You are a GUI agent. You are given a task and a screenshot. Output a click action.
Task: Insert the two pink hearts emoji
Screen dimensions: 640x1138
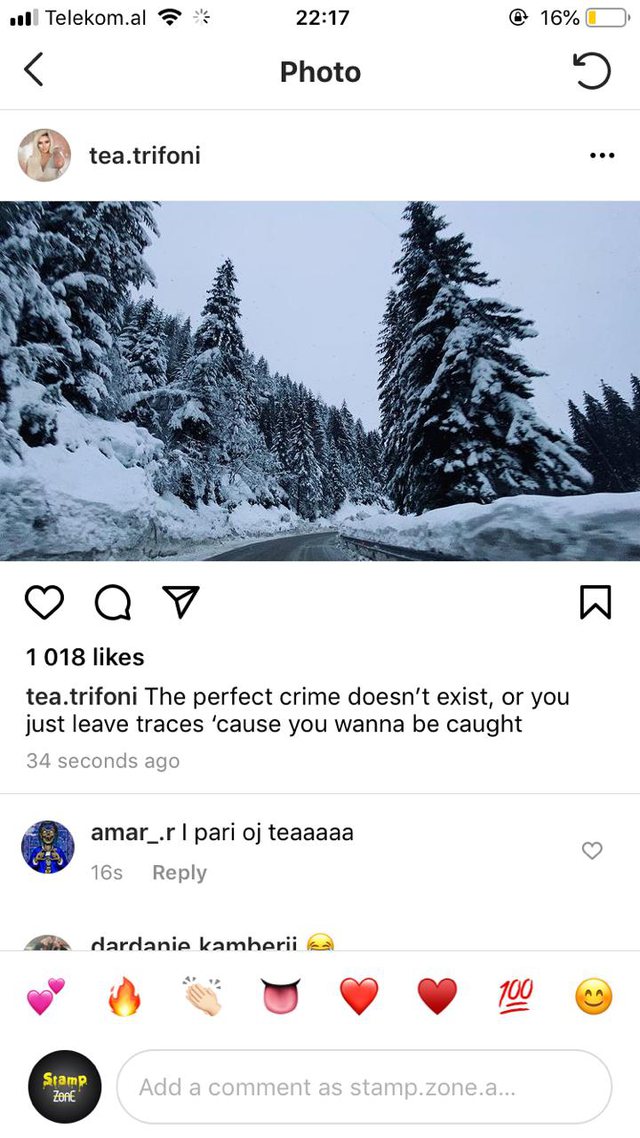click(x=46, y=996)
